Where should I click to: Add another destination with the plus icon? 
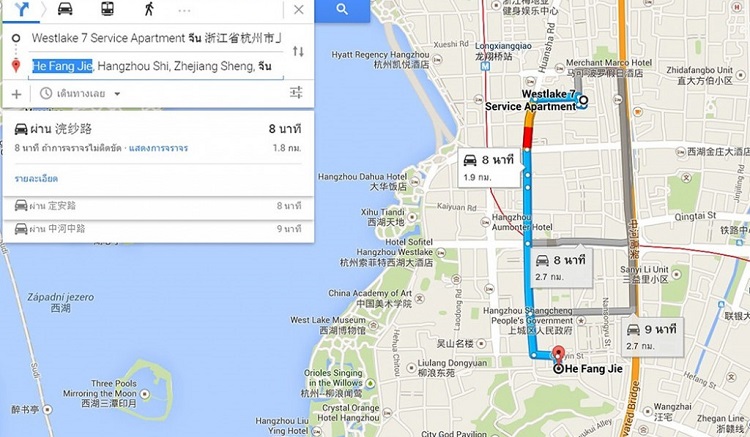tap(16, 93)
